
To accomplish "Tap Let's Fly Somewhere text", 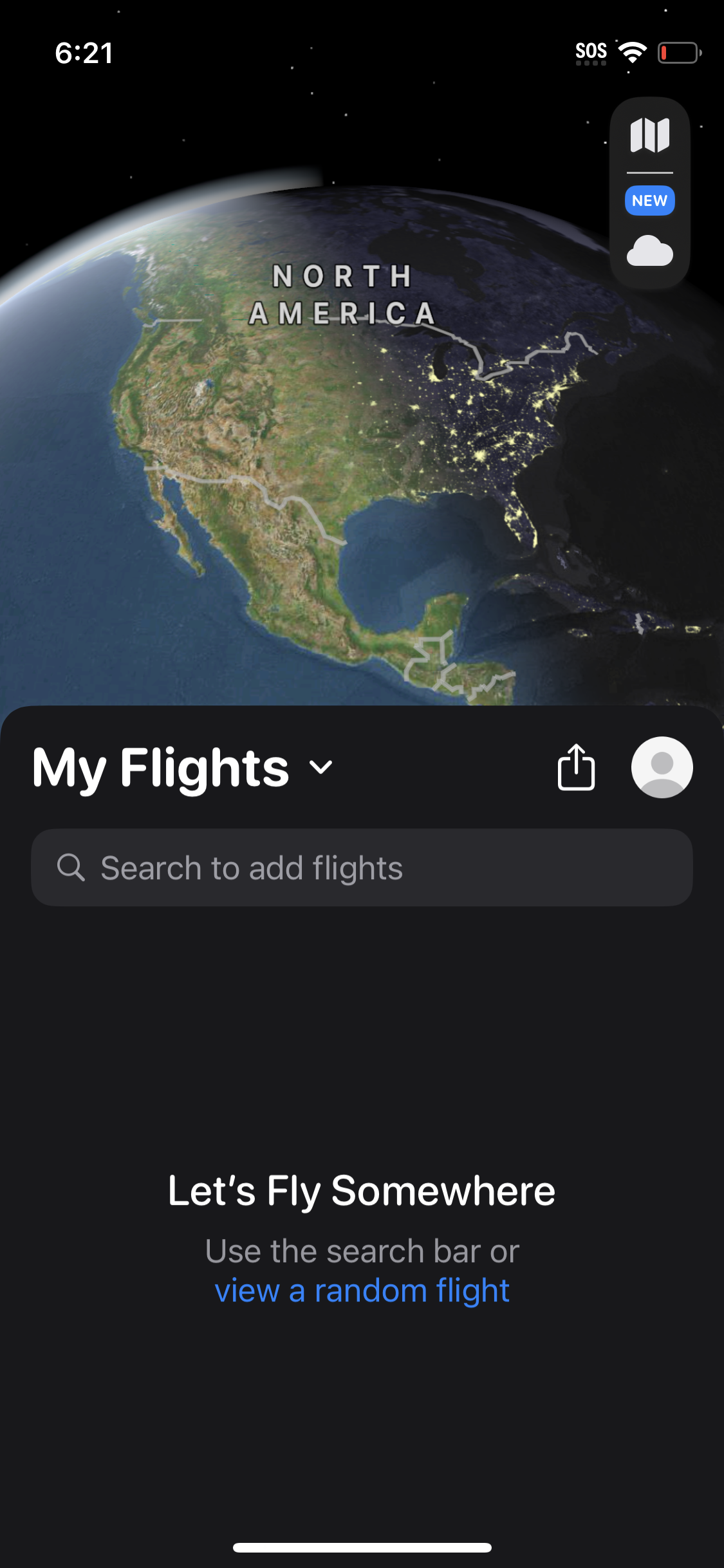I will (362, 1190).
